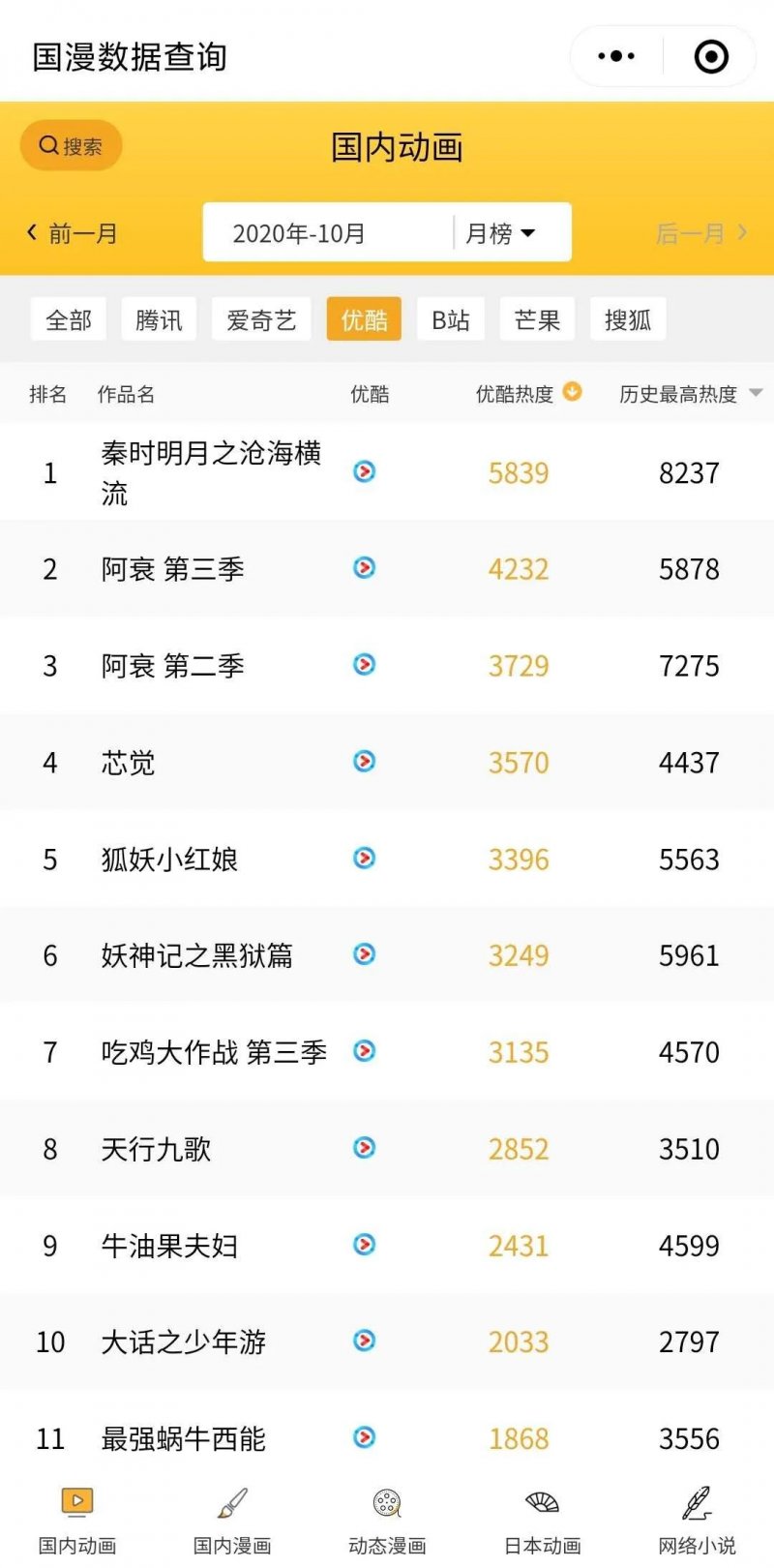Screen dimensions: 774x1568
Task: Tap the 搜索 search button
Action: tap(71, 146)
